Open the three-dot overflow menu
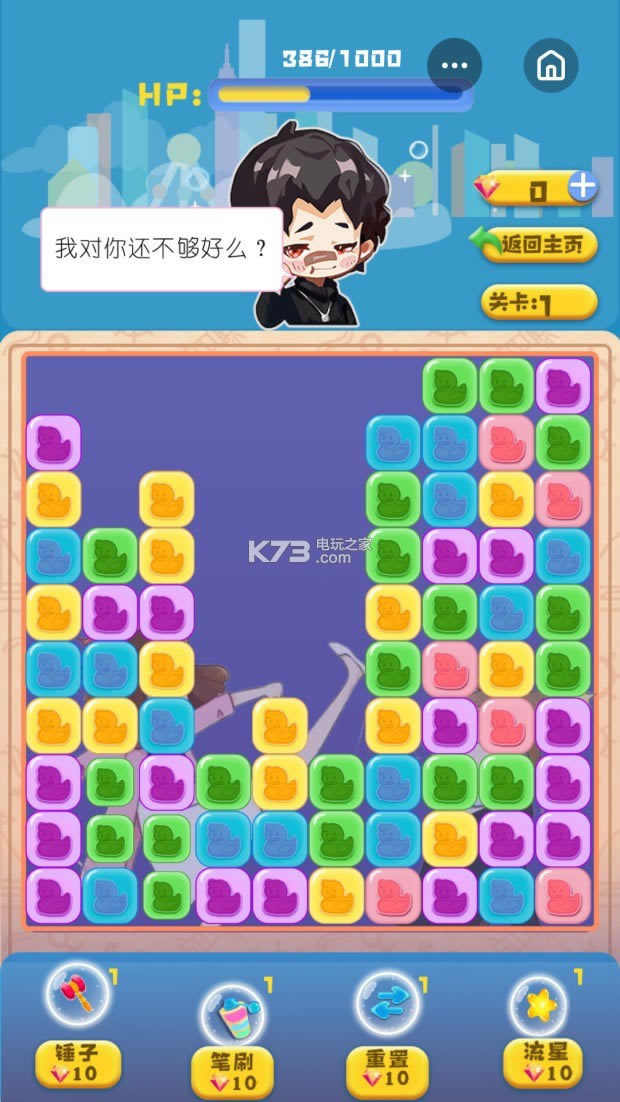The width and height of the screenshot is (620, 1102). pyautogui.click(x=454, y=65)
